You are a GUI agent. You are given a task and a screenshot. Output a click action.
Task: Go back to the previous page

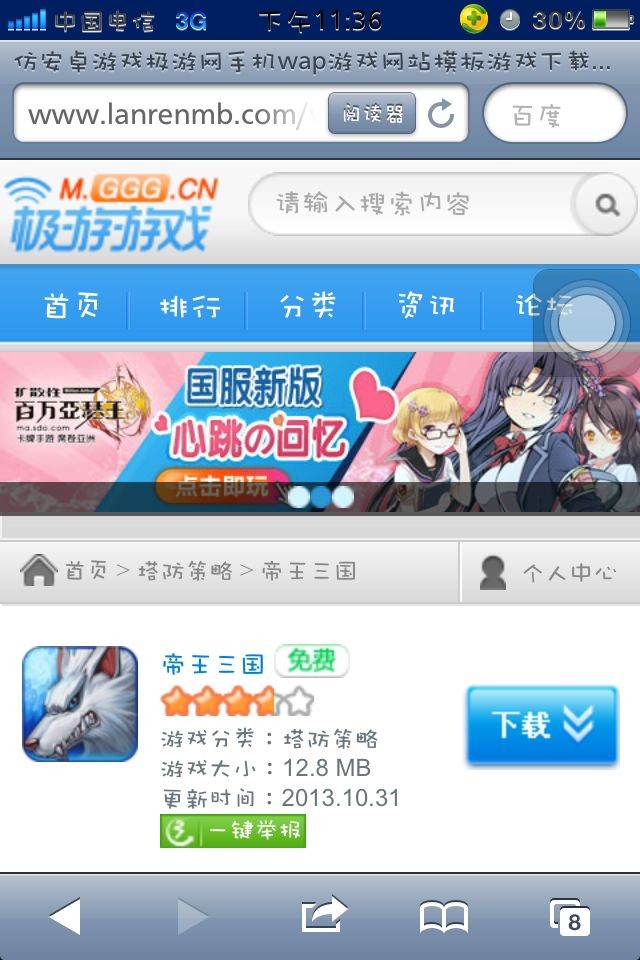[x=65, y=916]
